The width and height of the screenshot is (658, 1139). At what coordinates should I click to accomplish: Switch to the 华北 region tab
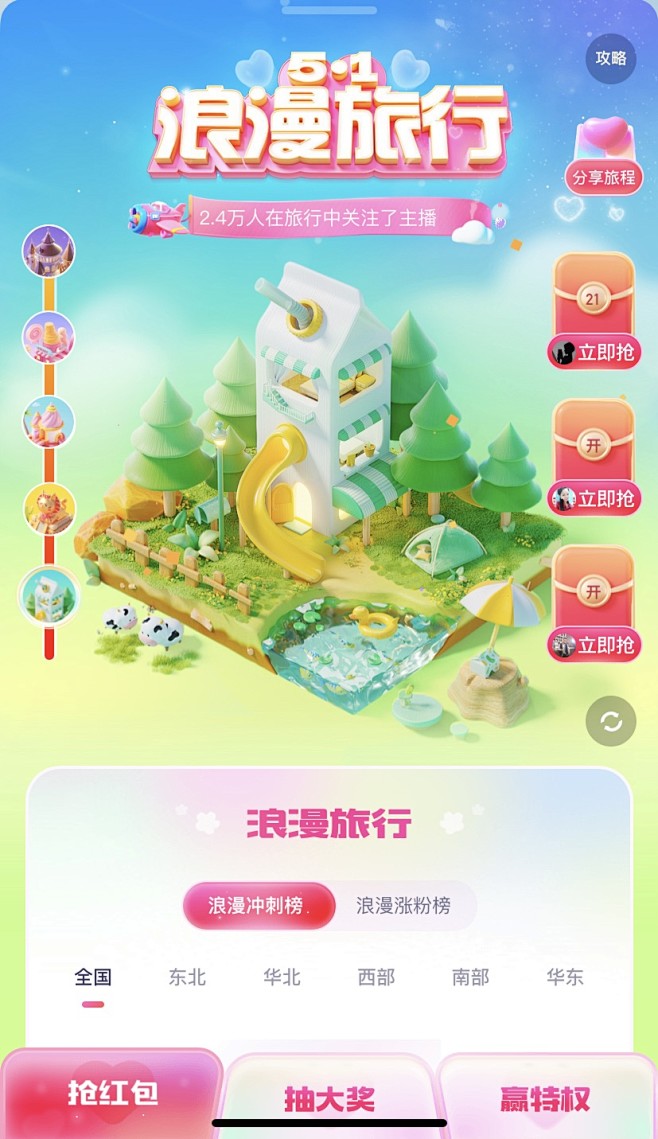[282, 977]
